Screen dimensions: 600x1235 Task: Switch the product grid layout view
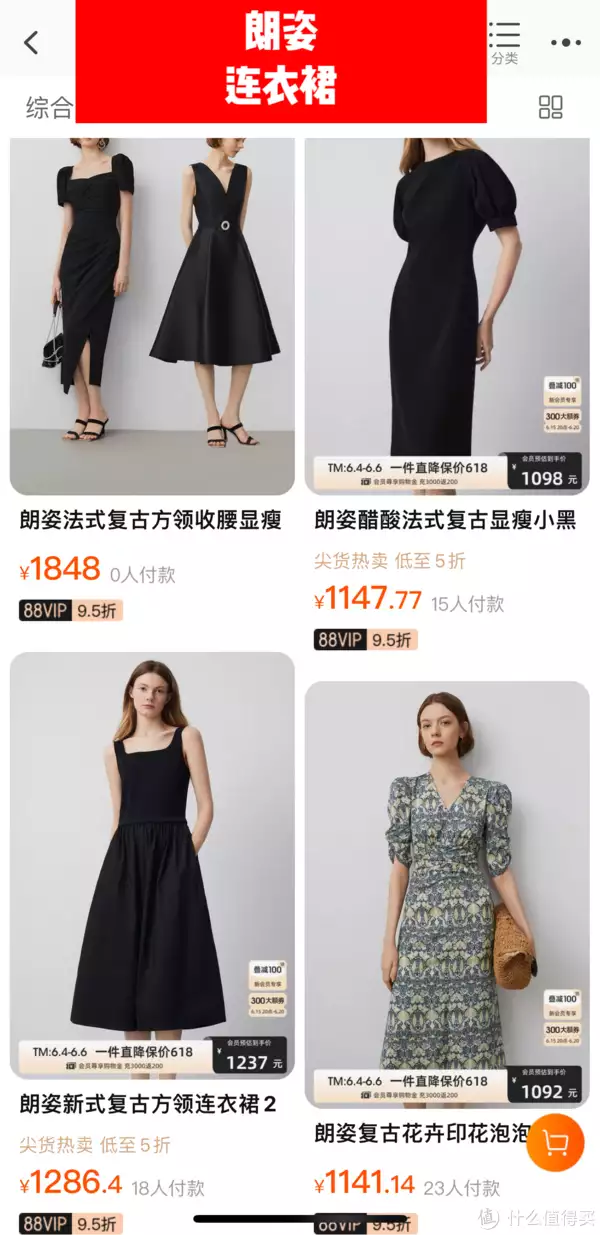pos(551,108)
